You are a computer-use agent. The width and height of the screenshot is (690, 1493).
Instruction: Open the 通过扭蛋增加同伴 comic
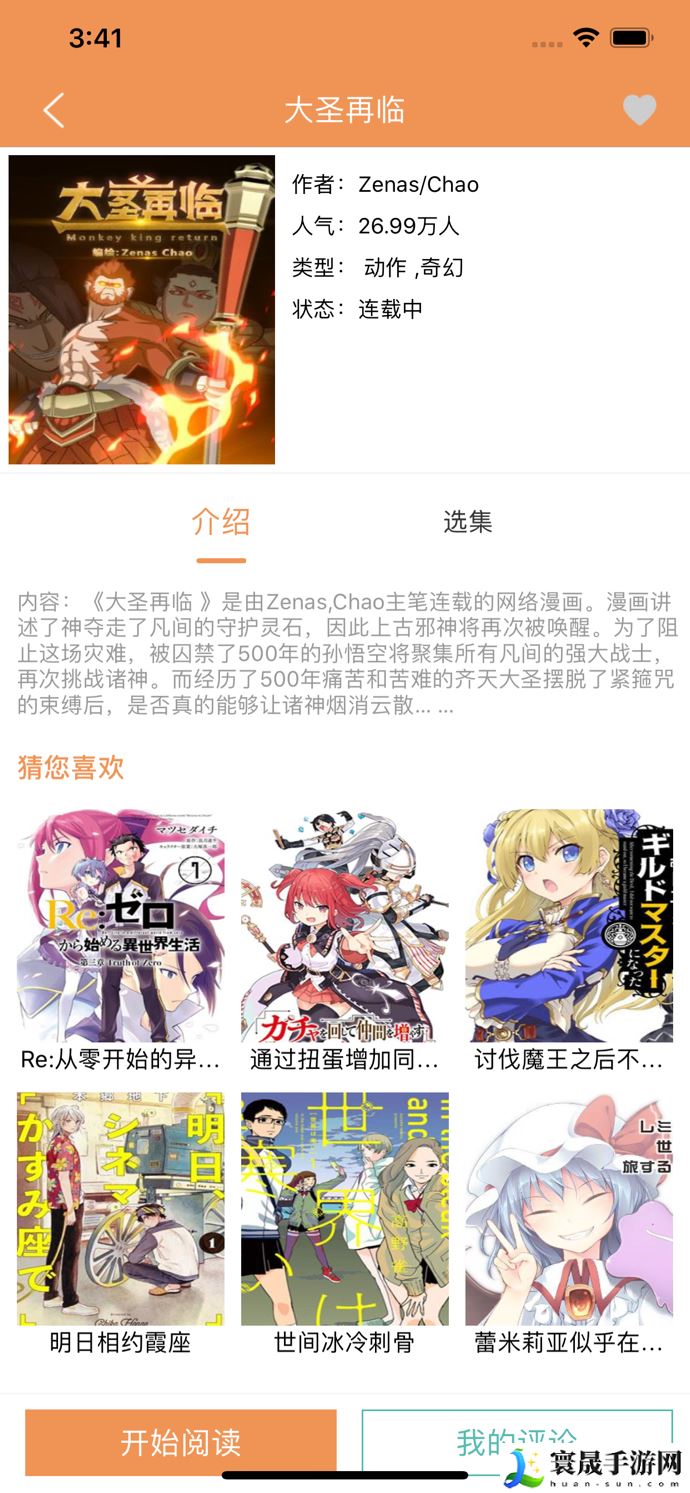coord(344,927)
